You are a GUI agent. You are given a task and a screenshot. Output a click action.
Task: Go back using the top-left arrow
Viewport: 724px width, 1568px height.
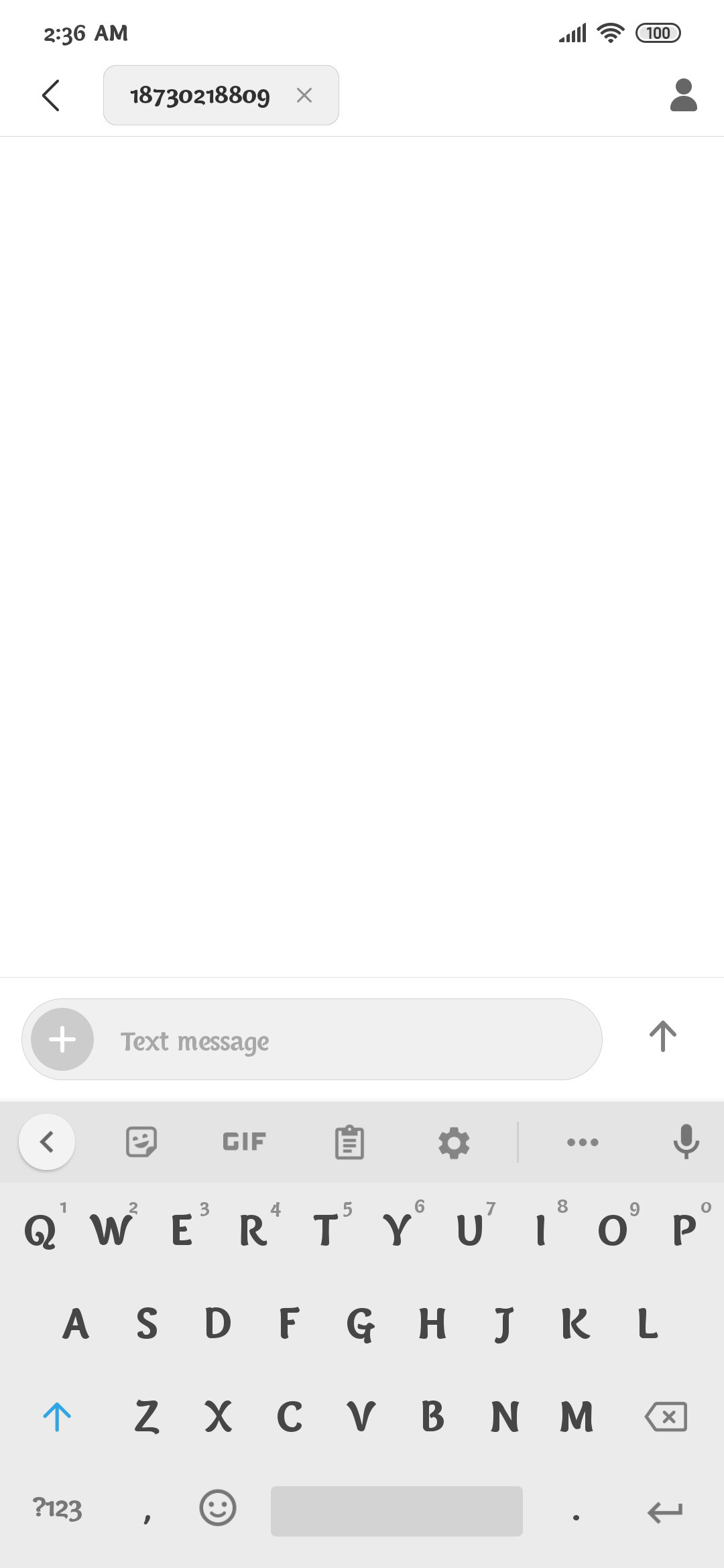point(51,95)
